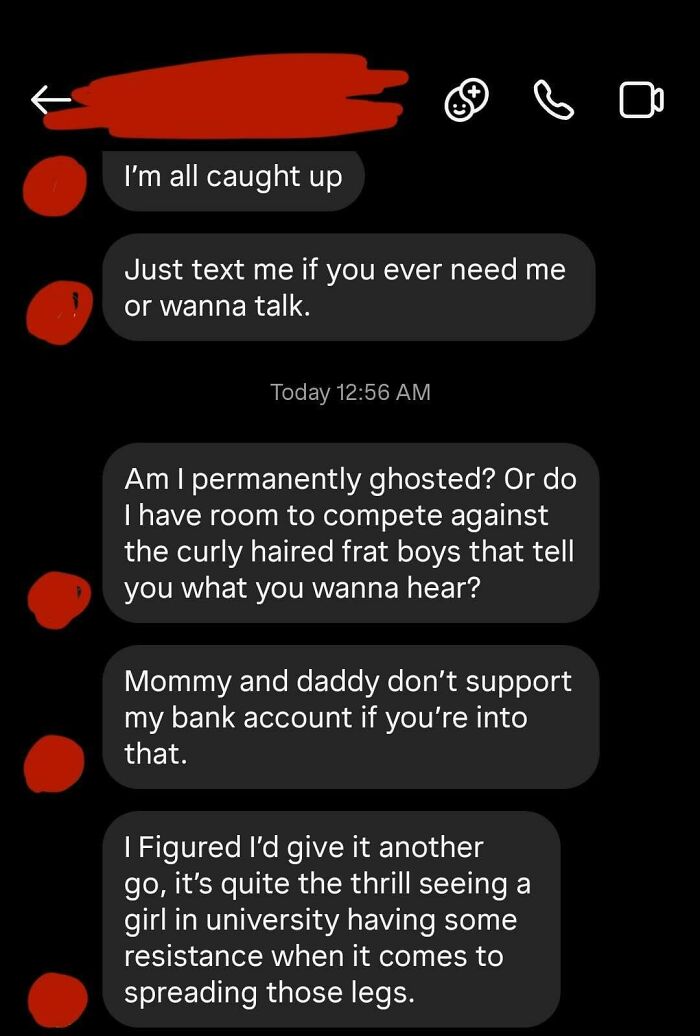The width and height of the screenshot is (700, 1036).
Task: Start a voice call
Action: point(554,99)
